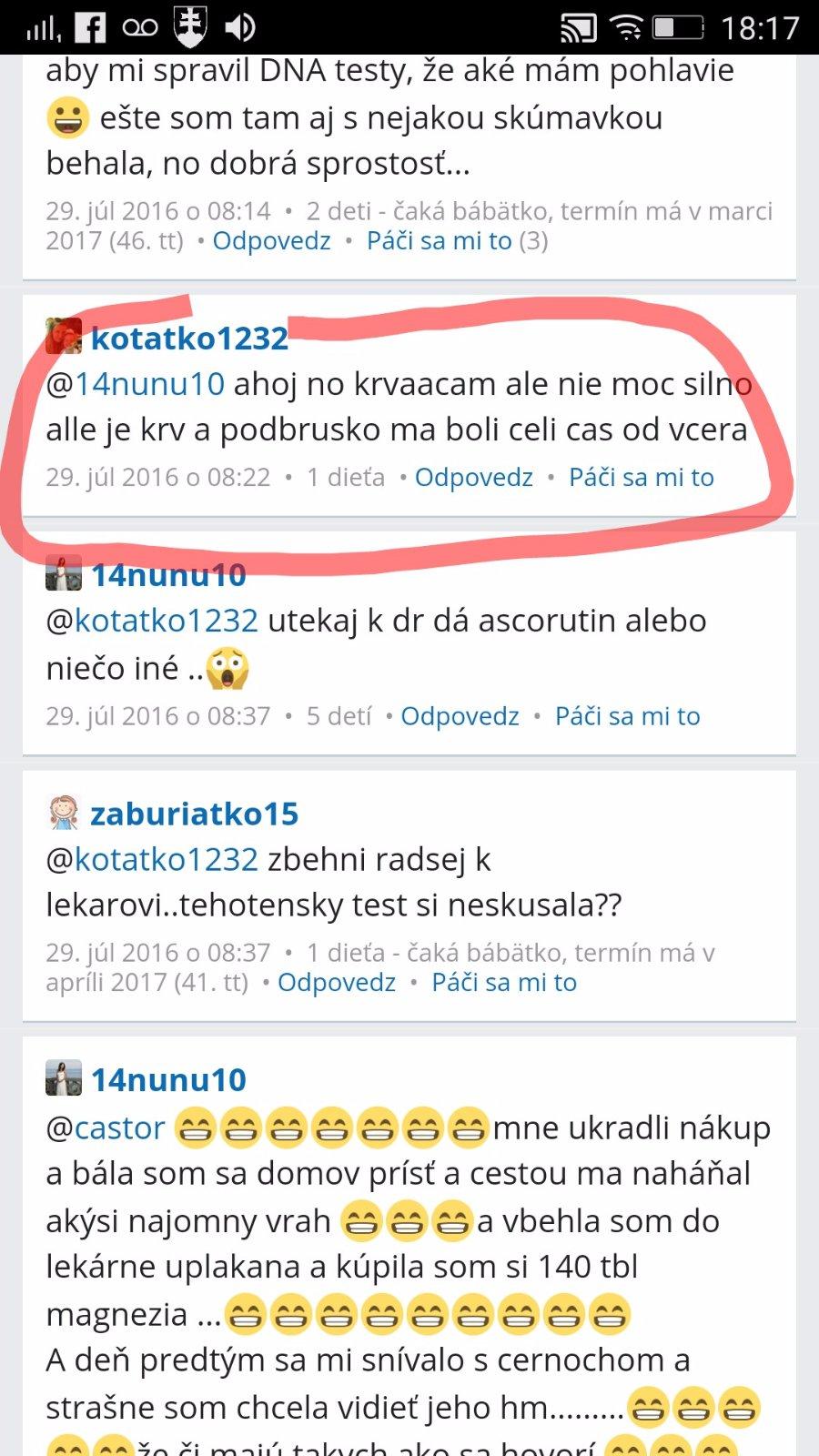Open the @kotatko1232 mention in zaburiatko15's comment
This screenshot has height=1456, width=819.
(x=167, y=859)
